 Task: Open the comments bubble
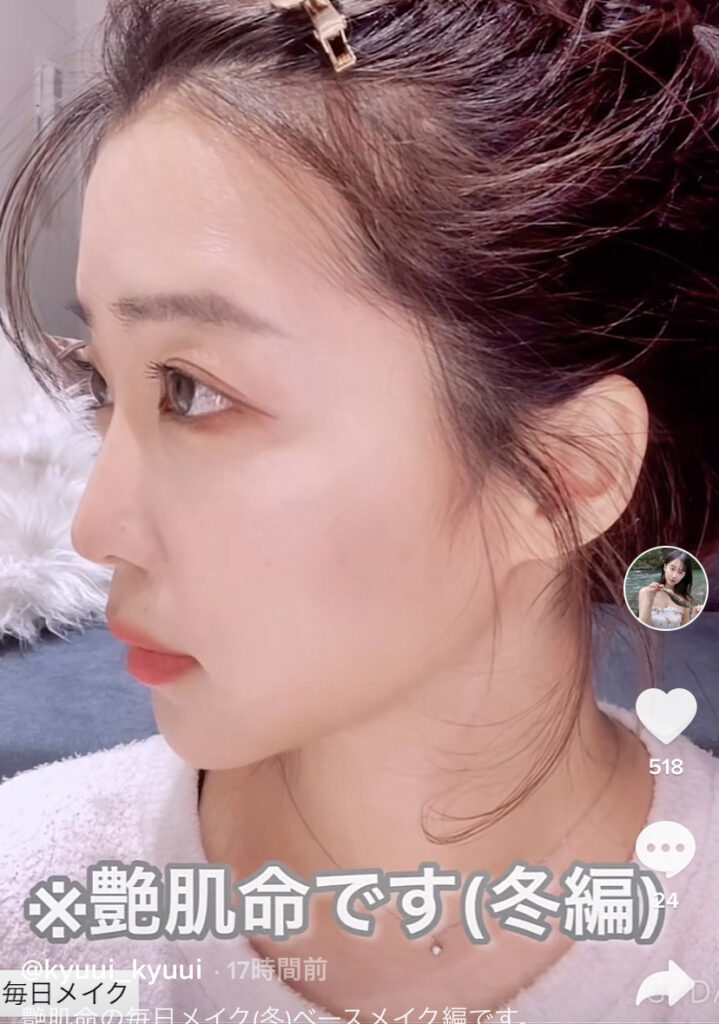point(665,850)
